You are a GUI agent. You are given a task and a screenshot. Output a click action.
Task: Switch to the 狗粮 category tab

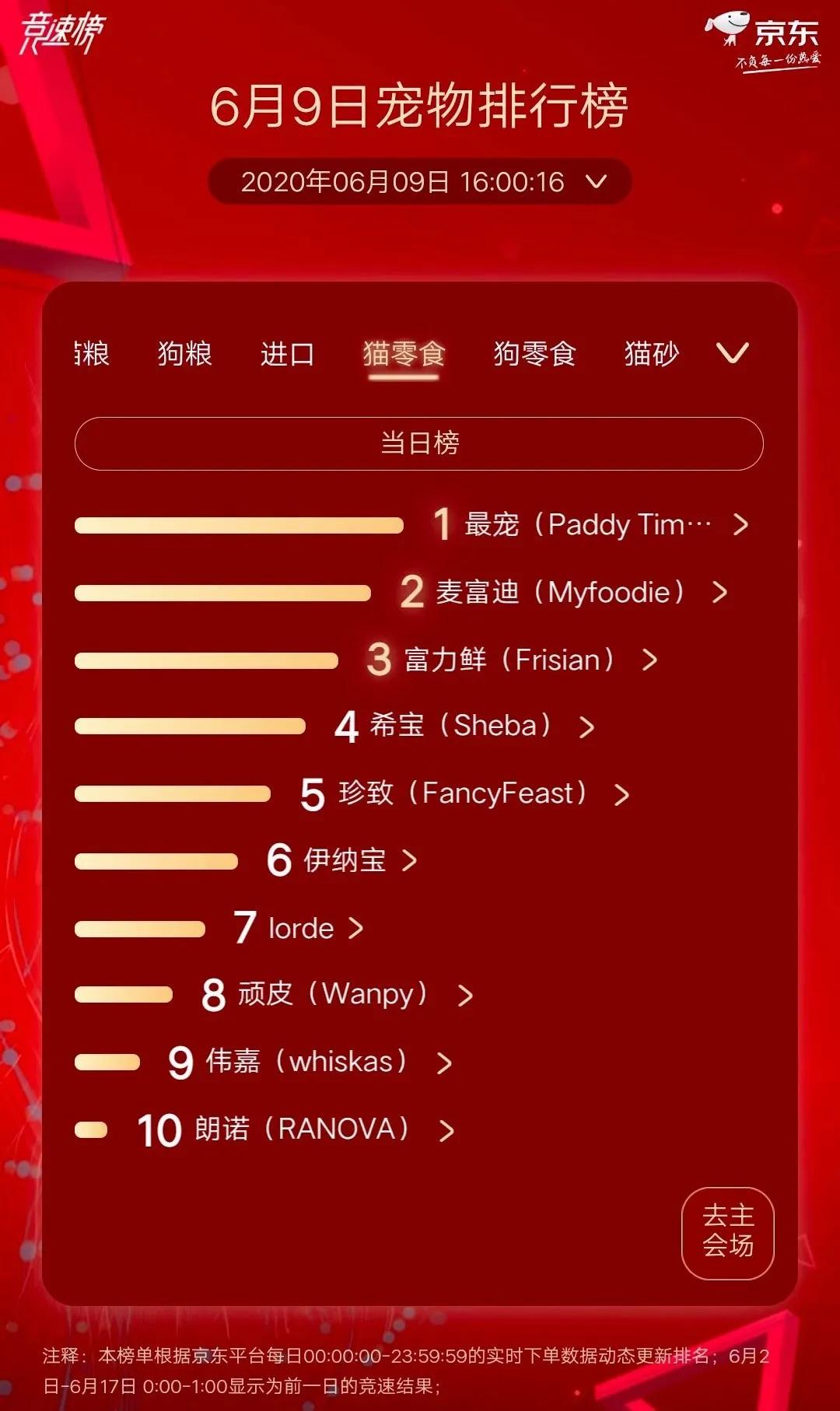[183, 355]
